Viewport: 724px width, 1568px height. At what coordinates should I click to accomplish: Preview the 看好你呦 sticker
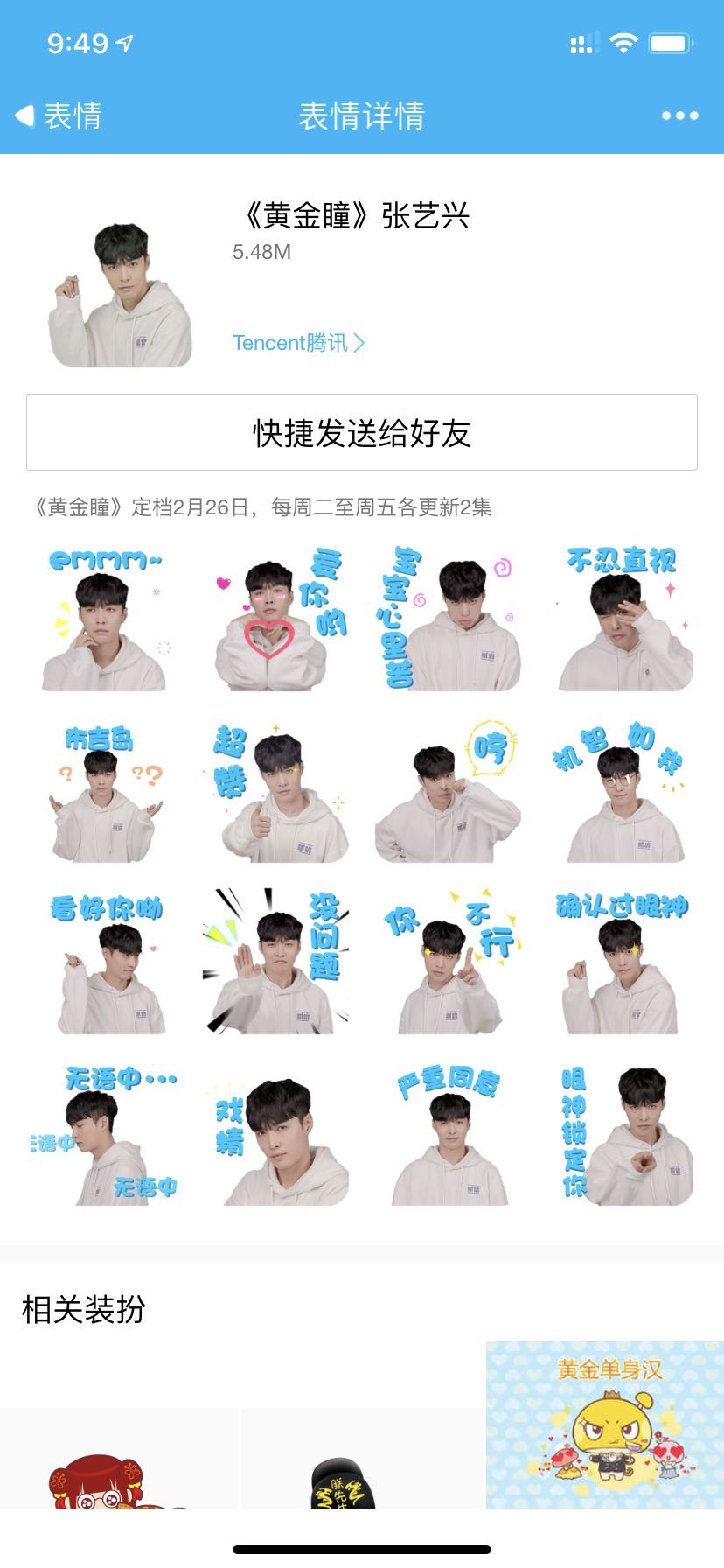point(107,962)
